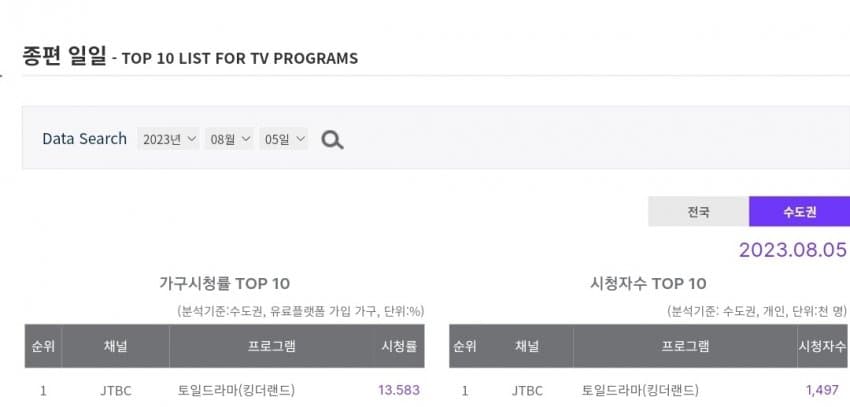
Task: Switch to the 전국 tab
Action: coord(698,212)
